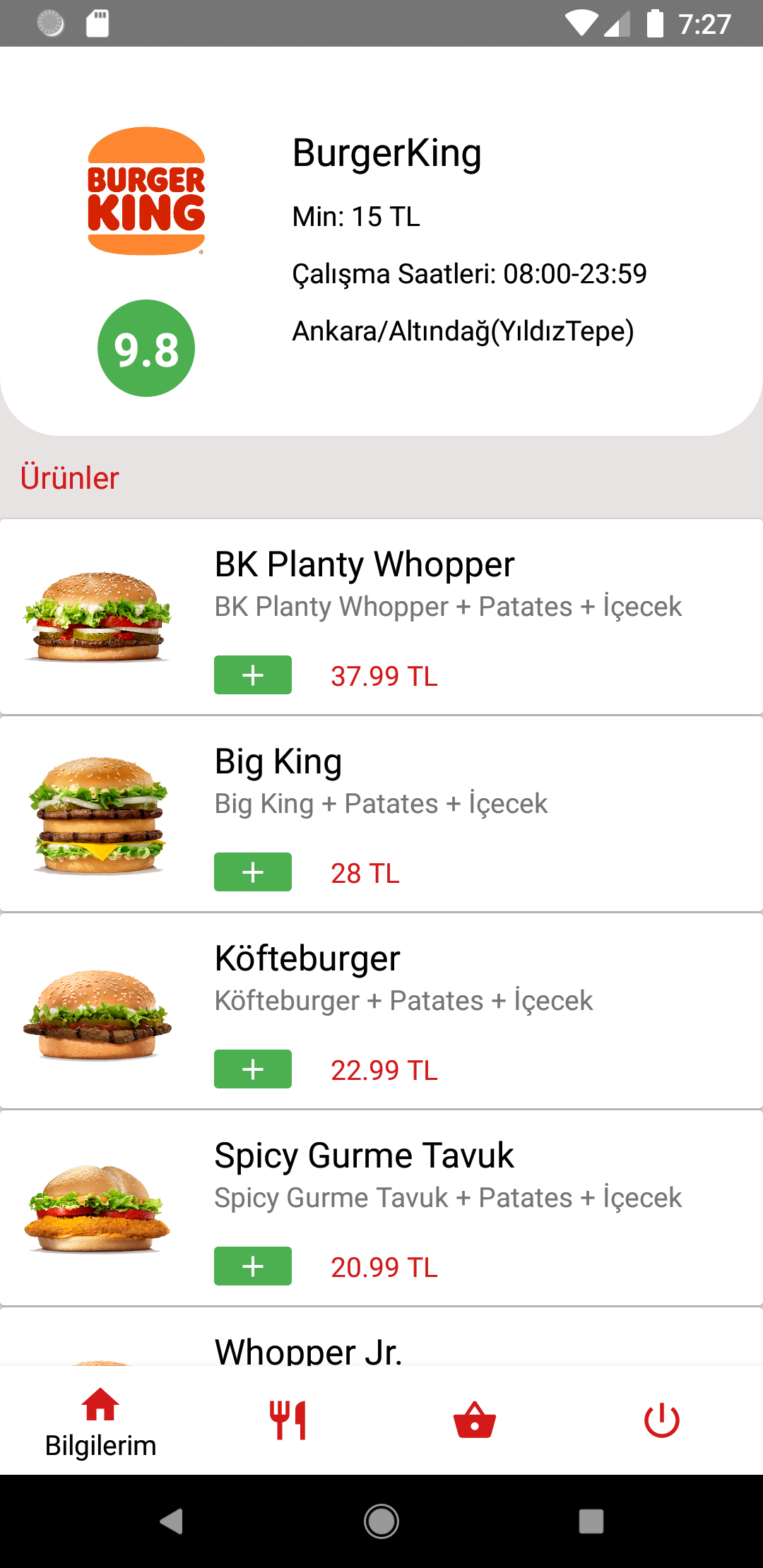Tap the 37.99 TL price label
This screenshot has height=1568, width=763.
pyautogui.click(x=384, y=677)
